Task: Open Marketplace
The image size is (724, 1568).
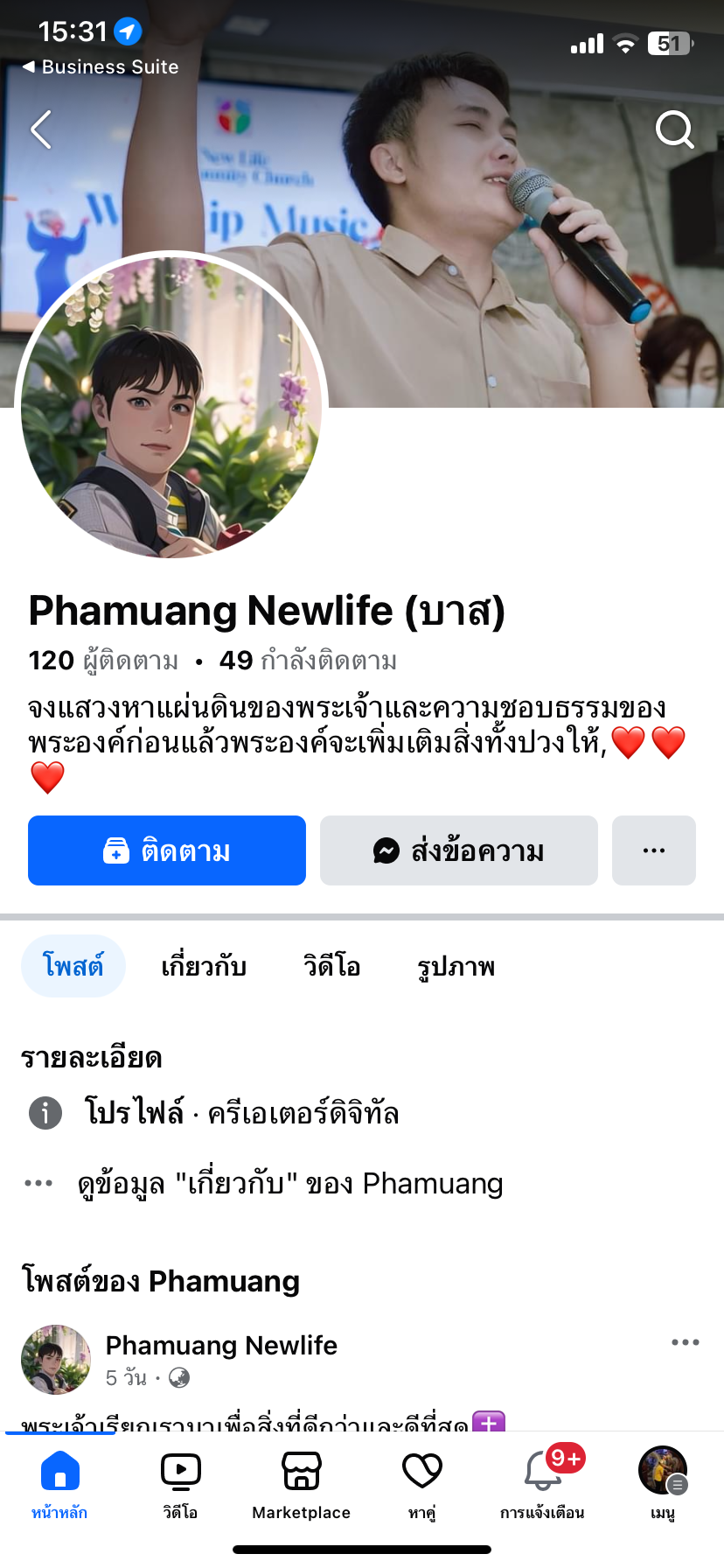Action: [x=301, y=1483]
